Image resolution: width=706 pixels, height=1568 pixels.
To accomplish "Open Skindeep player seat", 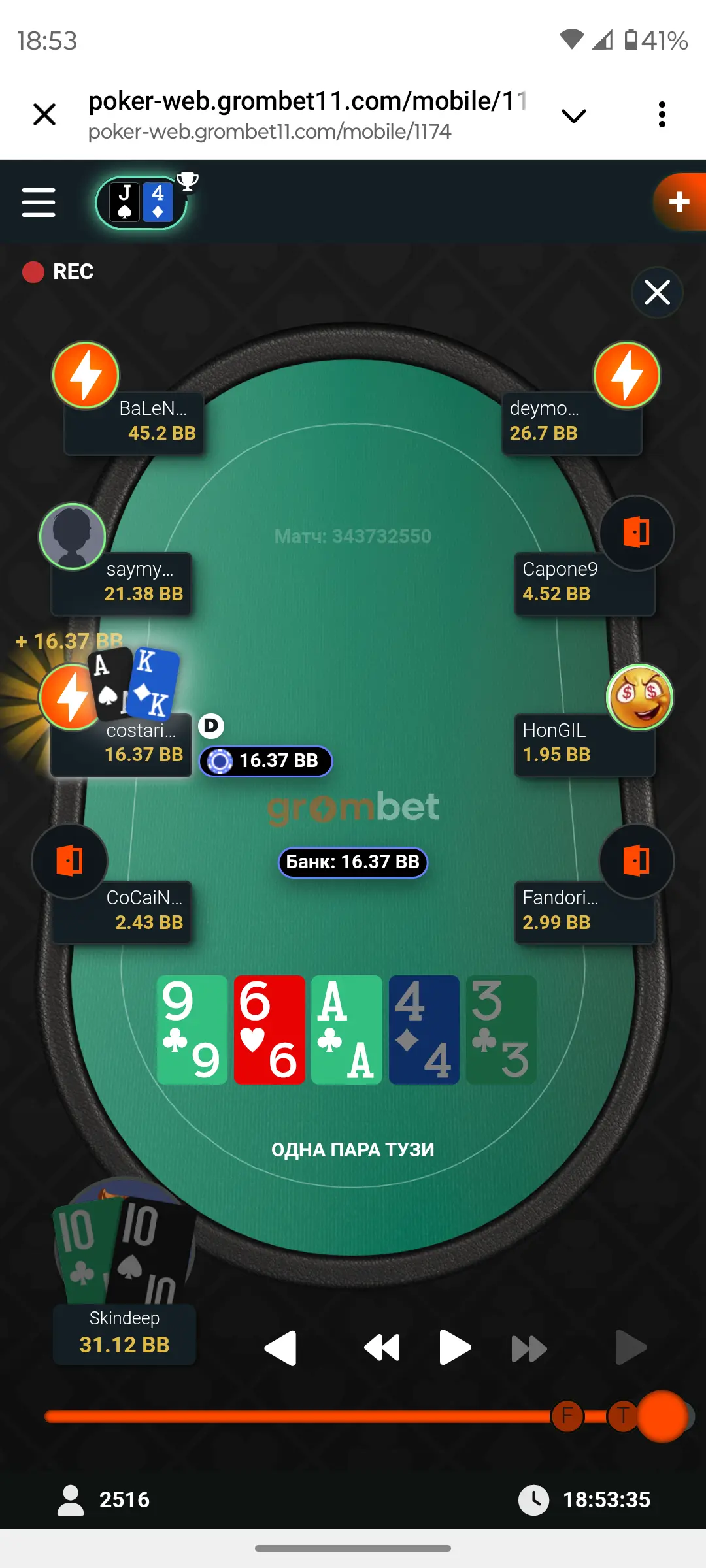I will [124, 1333].
